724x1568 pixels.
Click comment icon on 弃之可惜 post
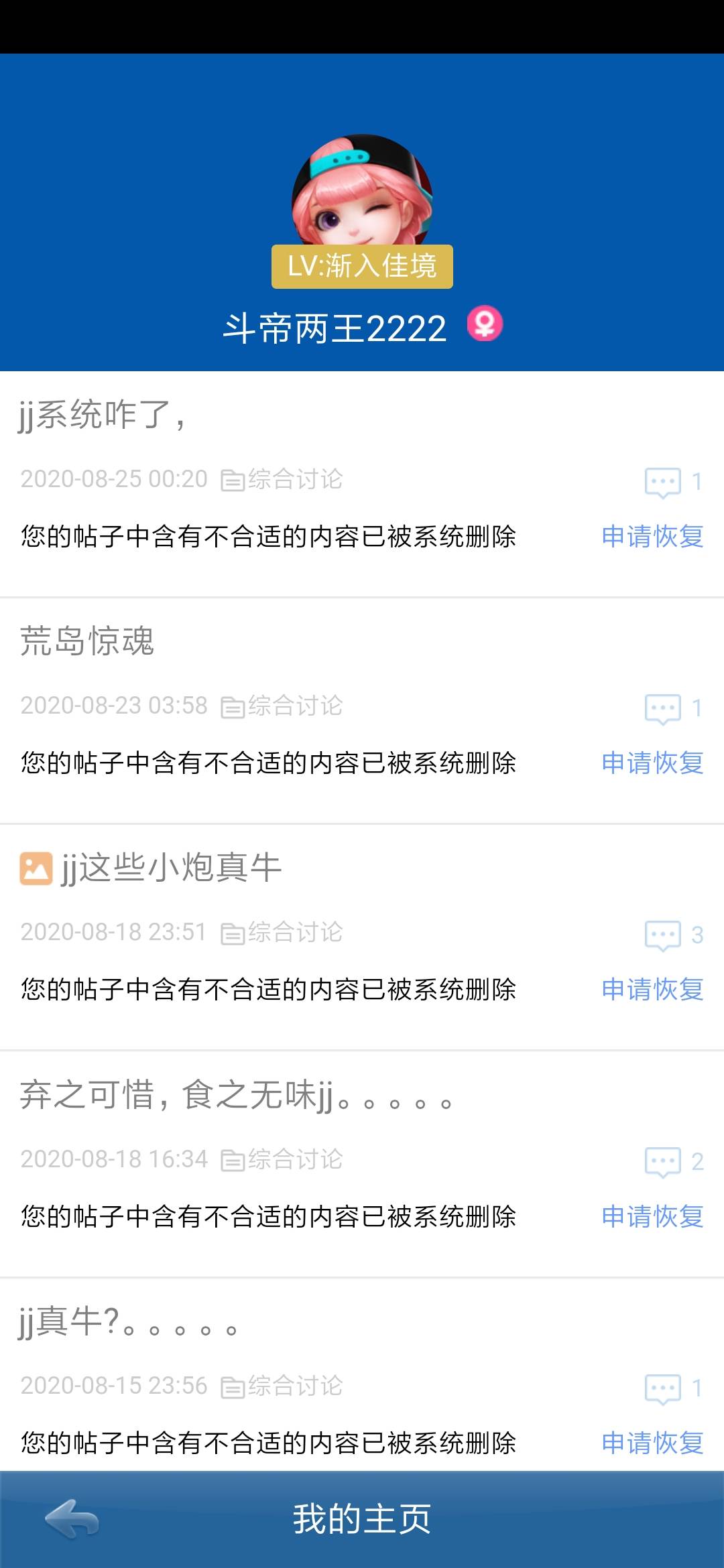(x=664, y=1161)
